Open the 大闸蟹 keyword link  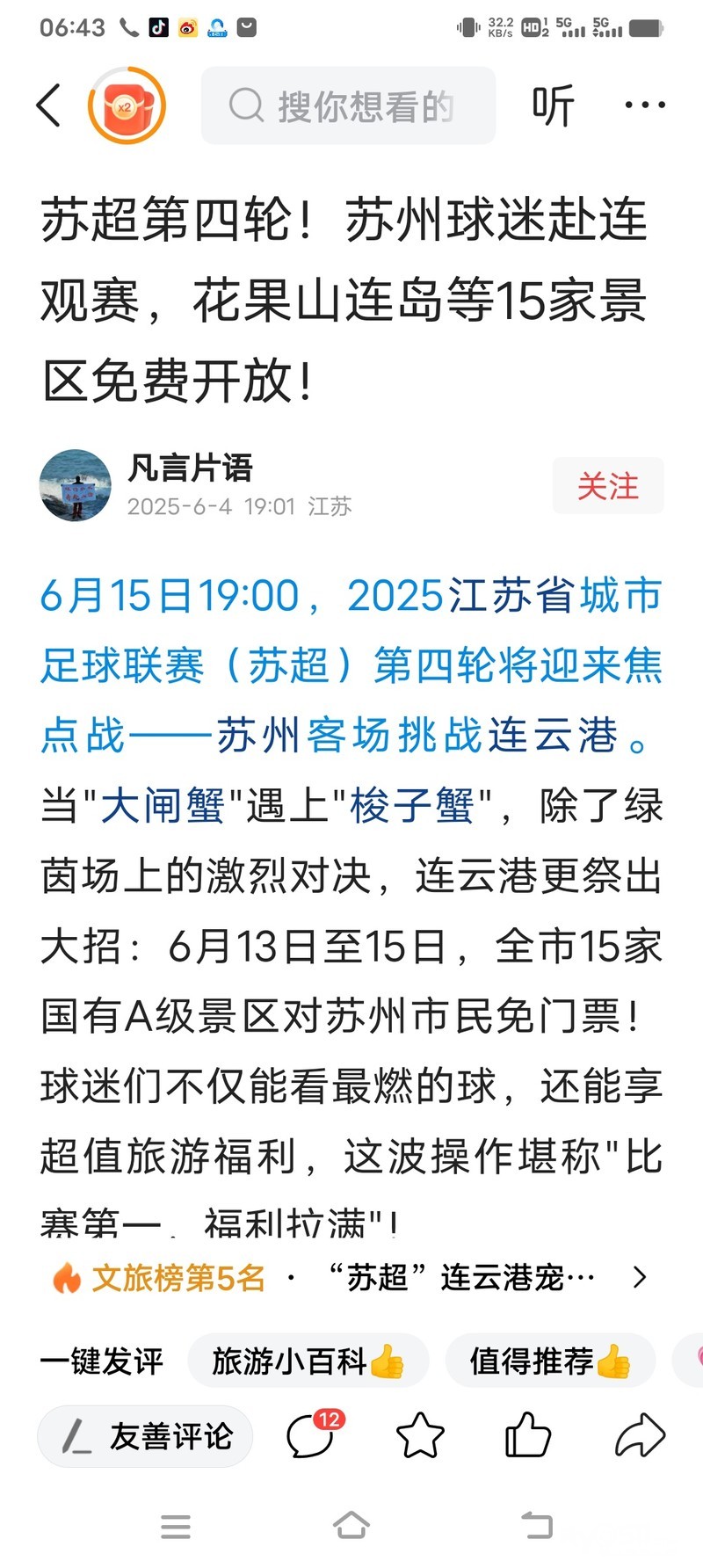click(163, 806)
